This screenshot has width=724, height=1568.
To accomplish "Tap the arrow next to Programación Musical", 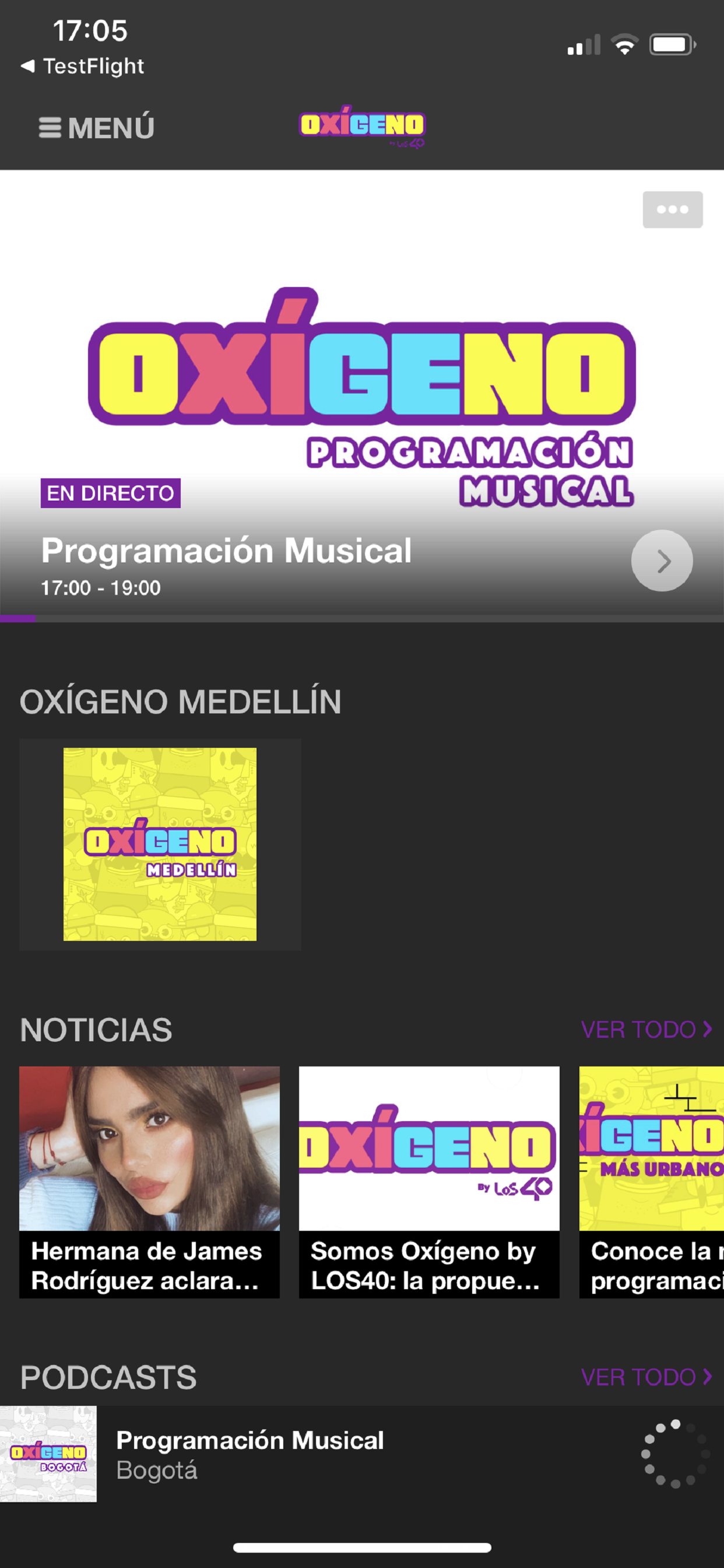I will tap(661, 561).
